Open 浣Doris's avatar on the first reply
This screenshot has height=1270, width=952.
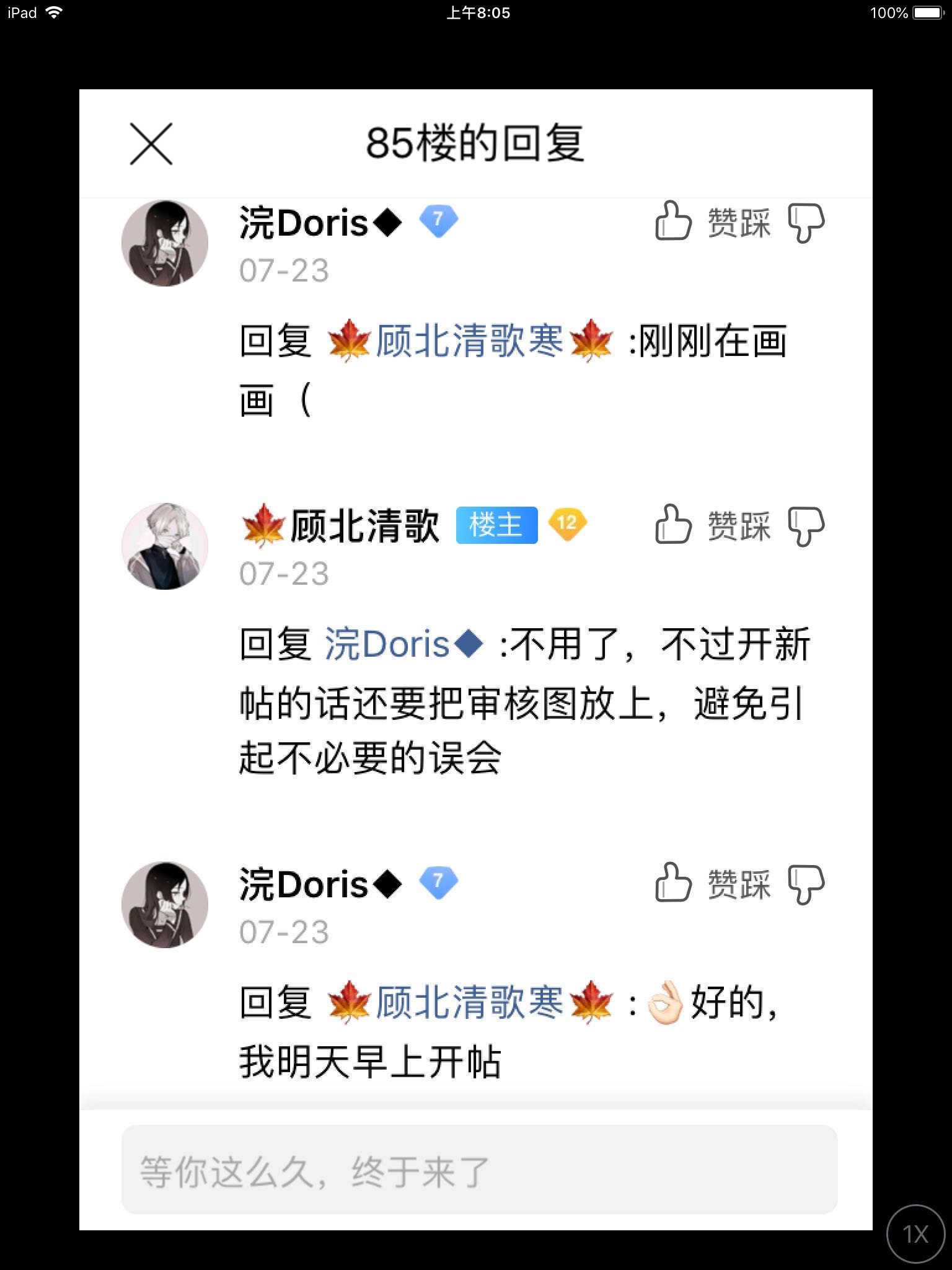coord(165,243)
